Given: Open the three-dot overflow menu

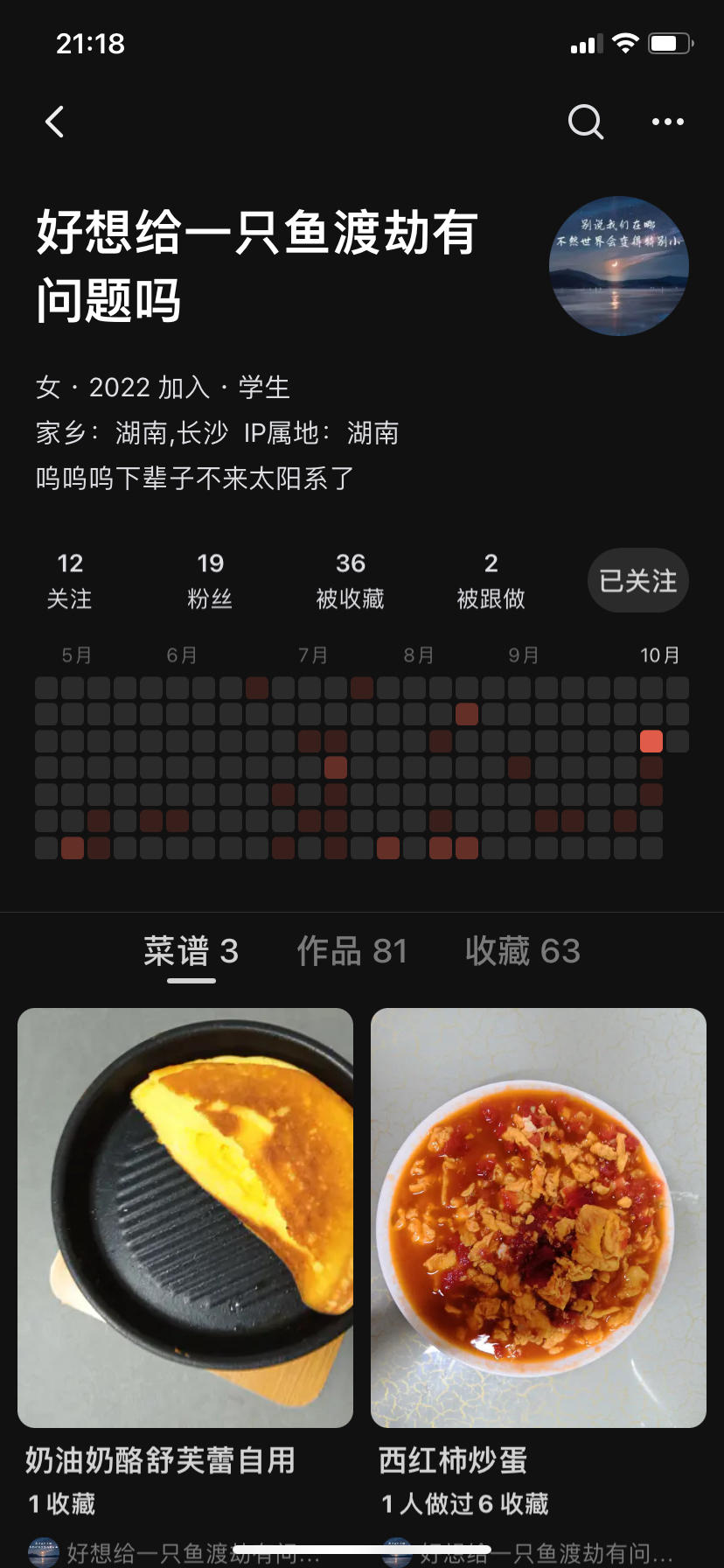Looking at the screenshot, I should [x=667, y=122].
